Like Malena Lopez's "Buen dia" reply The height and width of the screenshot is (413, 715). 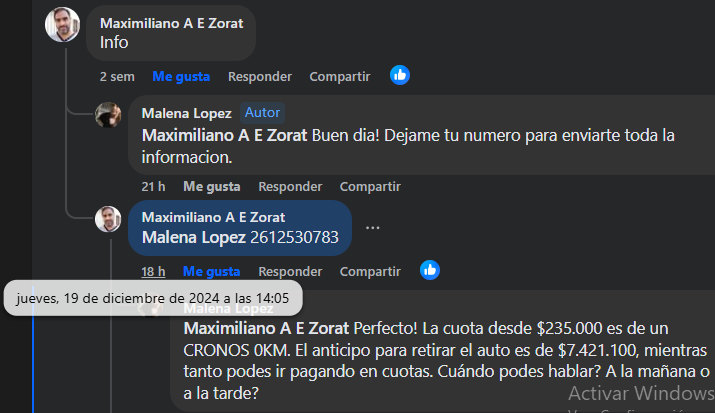(211, 186)
